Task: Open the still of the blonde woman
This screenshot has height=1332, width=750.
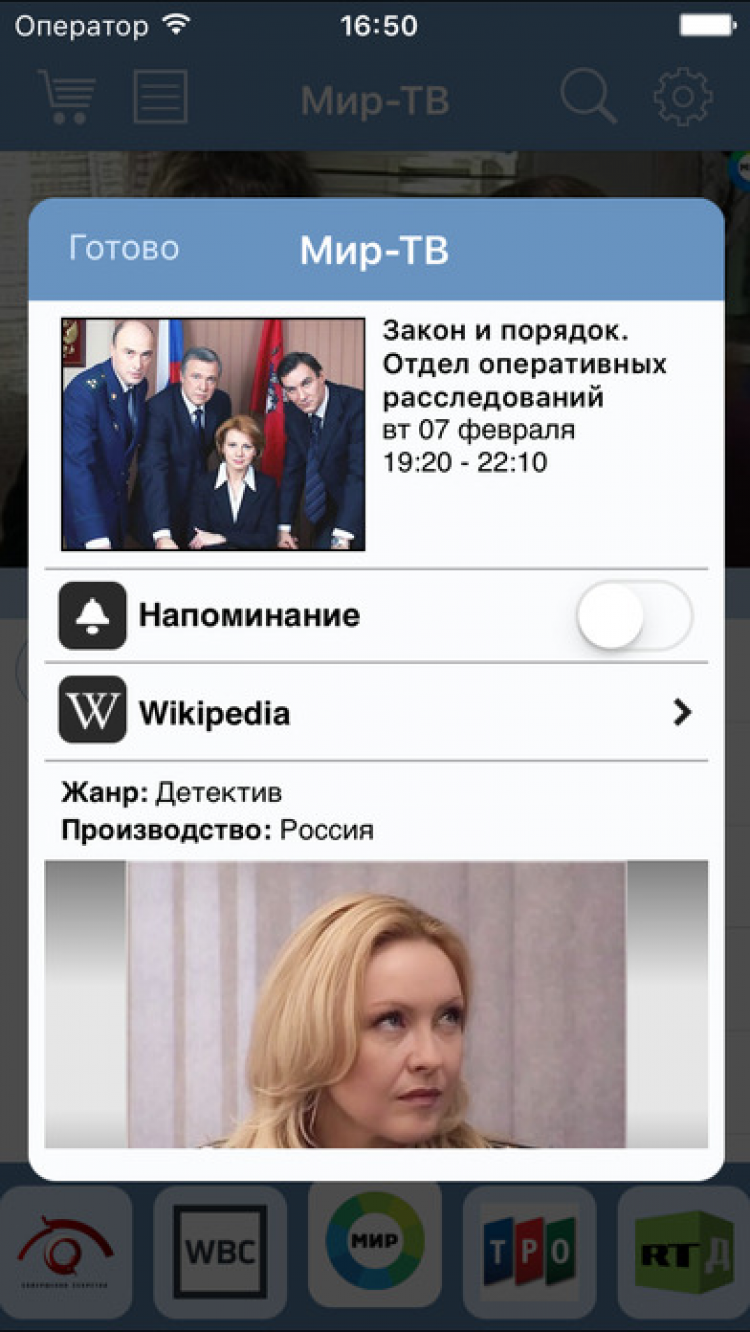Action: [x=376, y=1004]
